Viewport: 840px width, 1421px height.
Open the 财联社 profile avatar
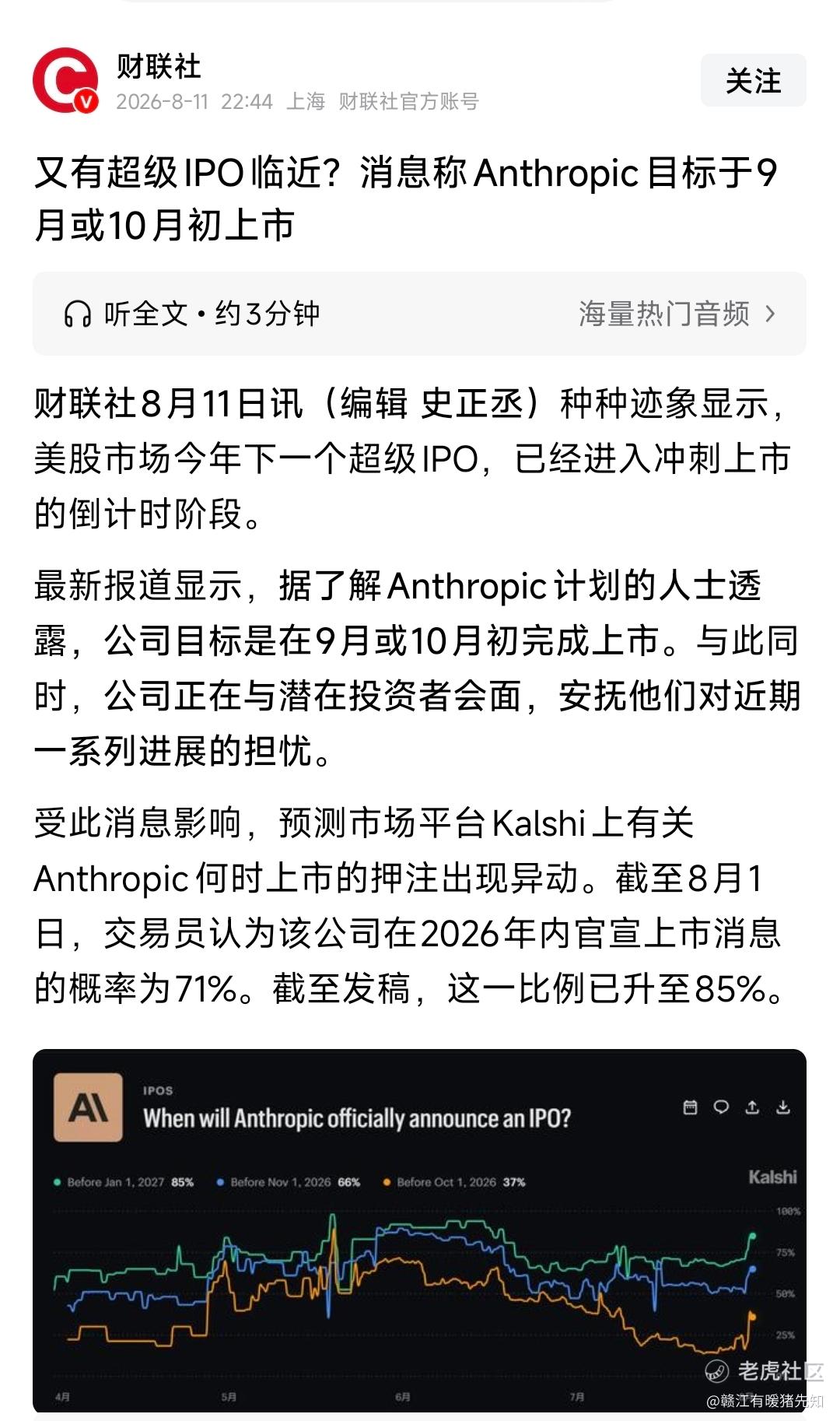pyautogui.click(x=65, y=80)
